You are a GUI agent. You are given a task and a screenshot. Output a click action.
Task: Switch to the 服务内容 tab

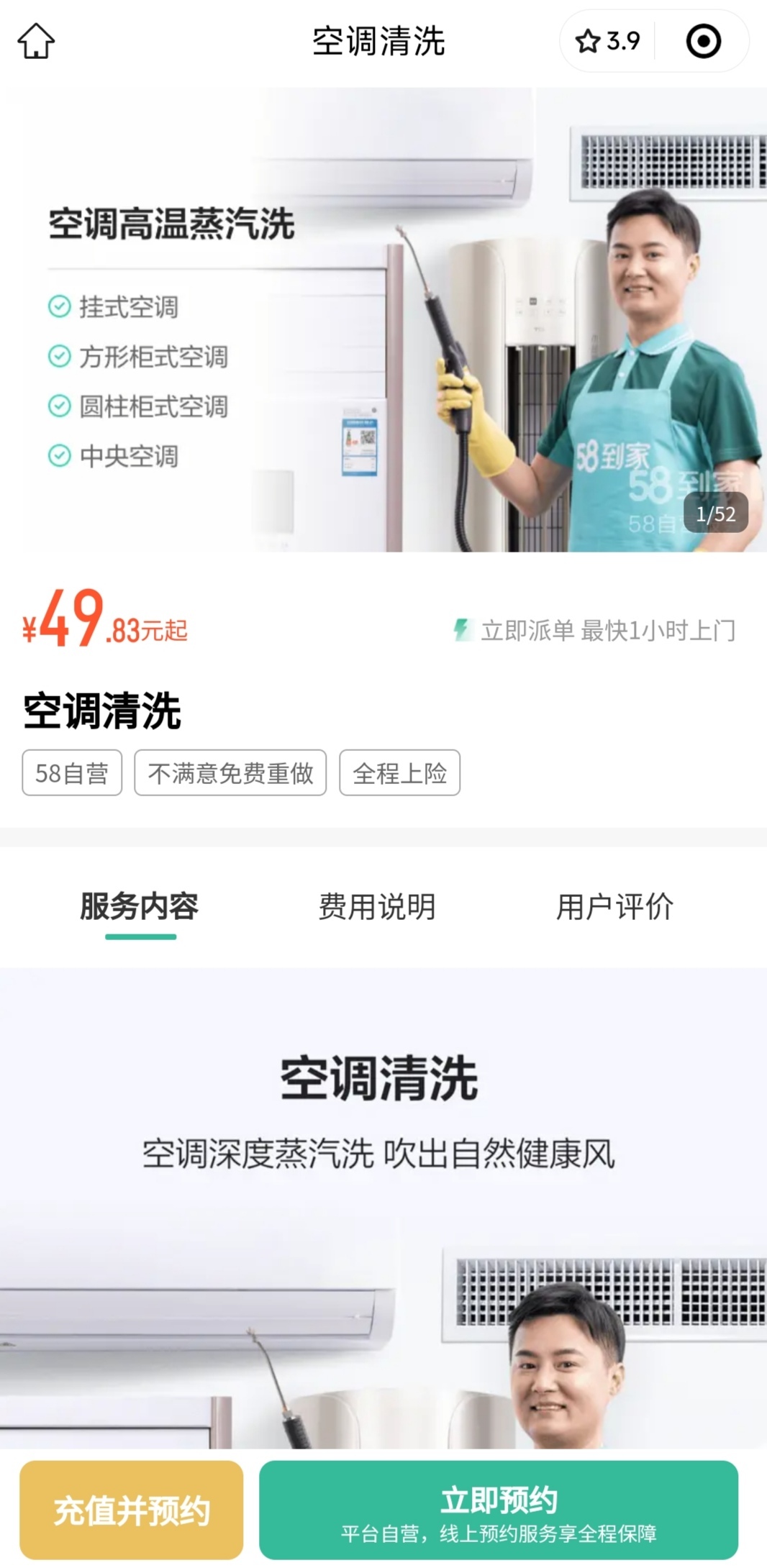(x=140, y=907)
